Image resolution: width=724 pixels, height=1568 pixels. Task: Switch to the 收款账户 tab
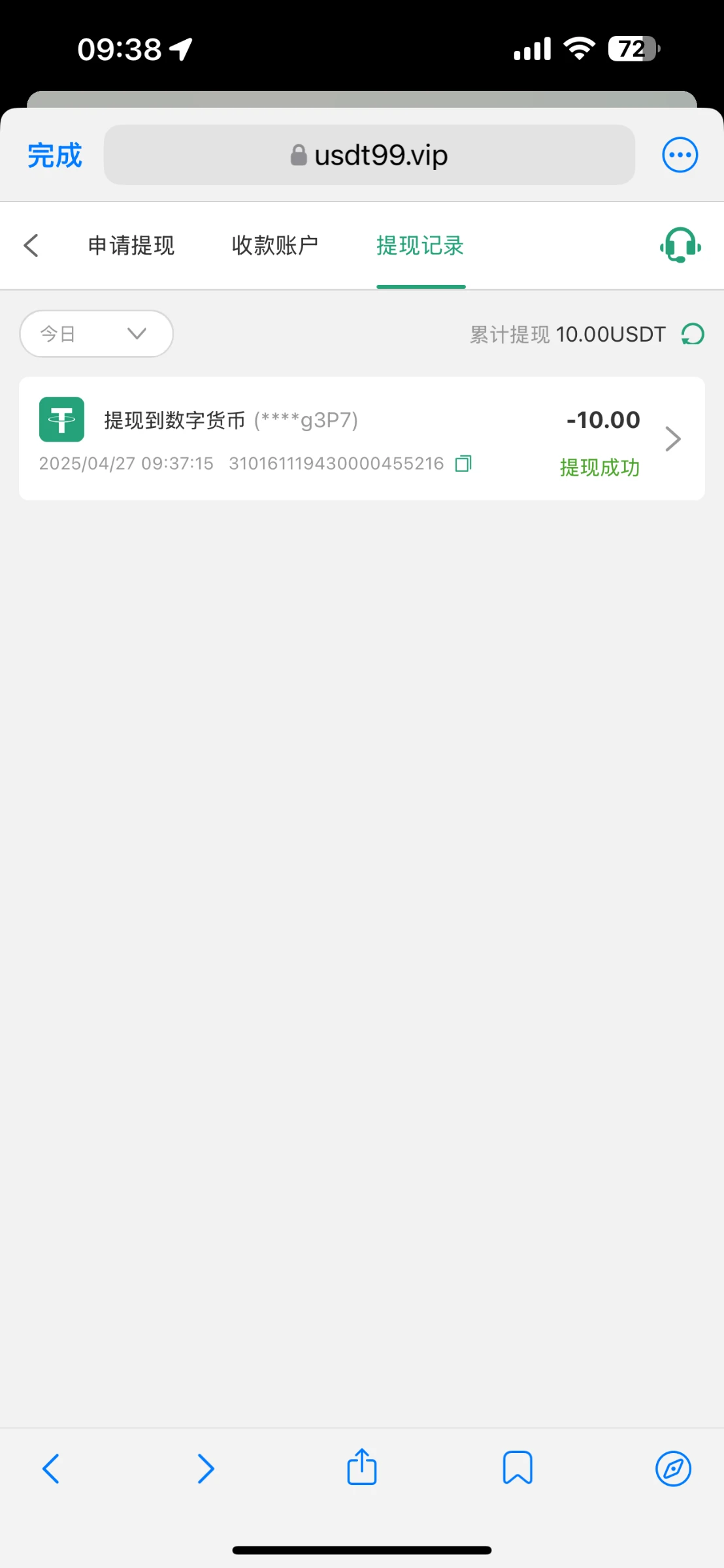(274, 246)
